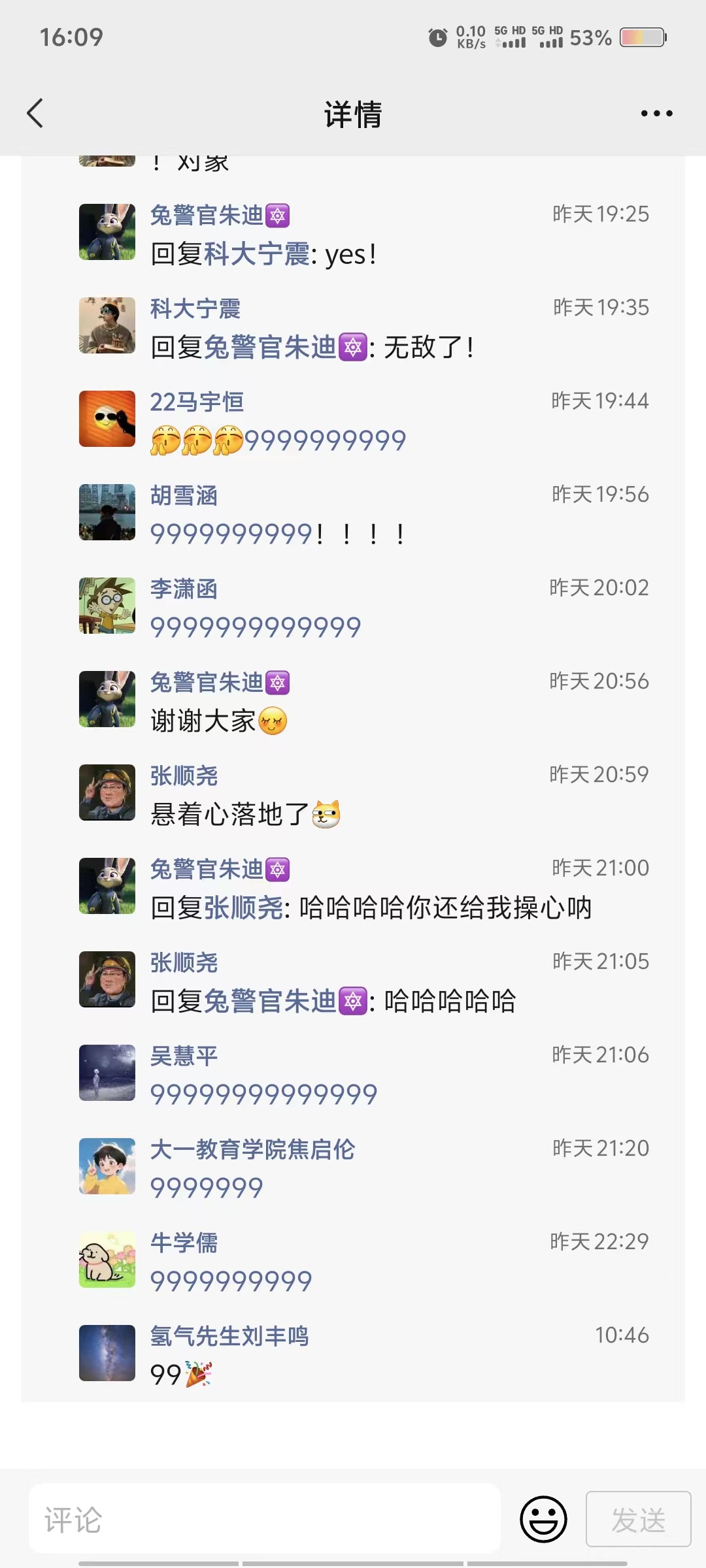706x1568 pixels.
Task: Tap 大一教育学院焦启伦's avatar
Action: (x=107, y=1166)
